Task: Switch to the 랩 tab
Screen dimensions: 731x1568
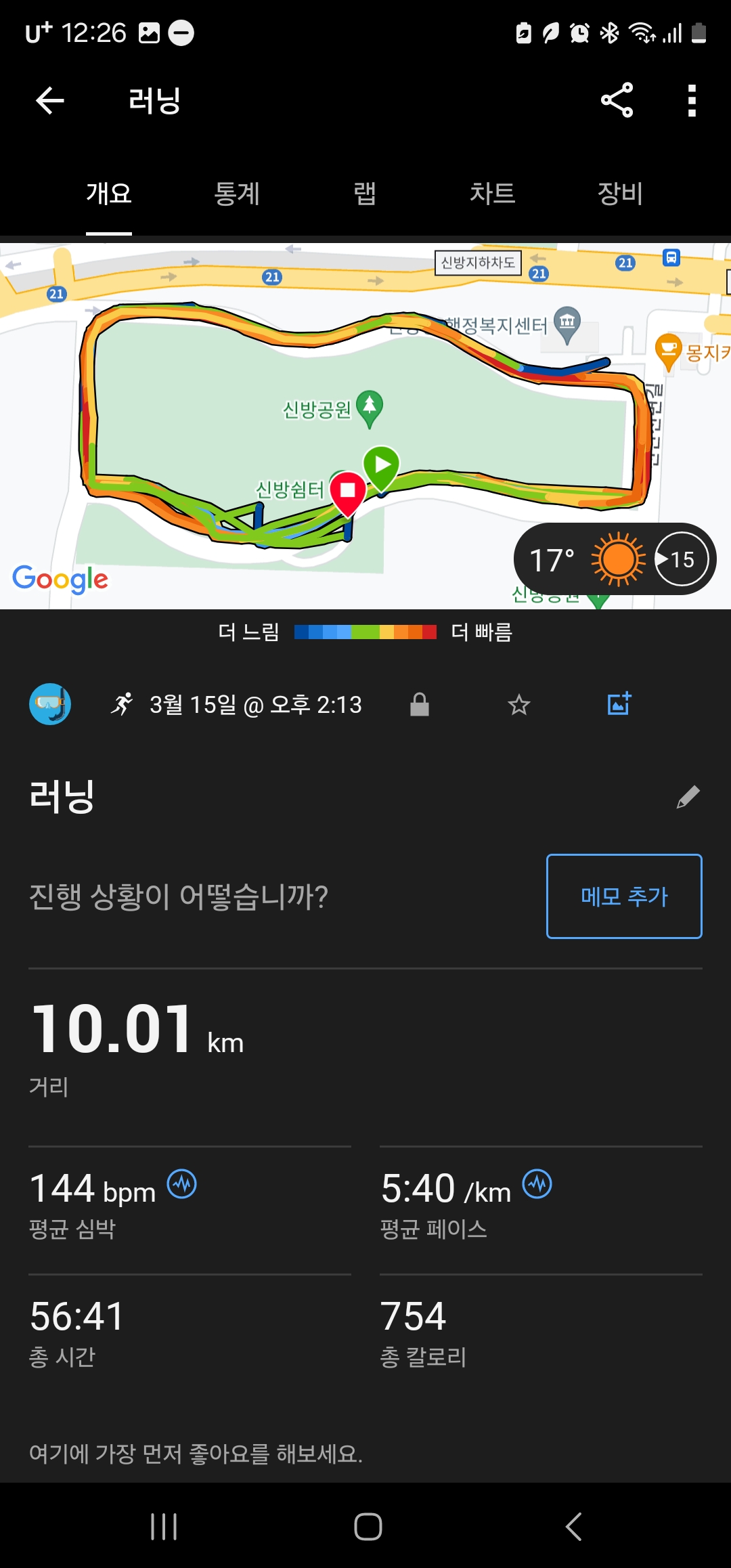Action: tap(365, 194)
